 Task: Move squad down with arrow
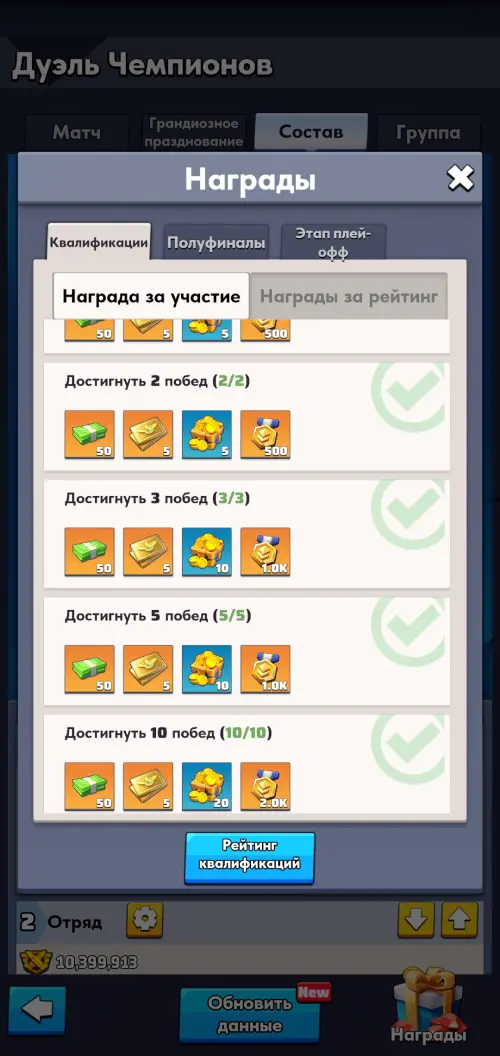point(416,921)
